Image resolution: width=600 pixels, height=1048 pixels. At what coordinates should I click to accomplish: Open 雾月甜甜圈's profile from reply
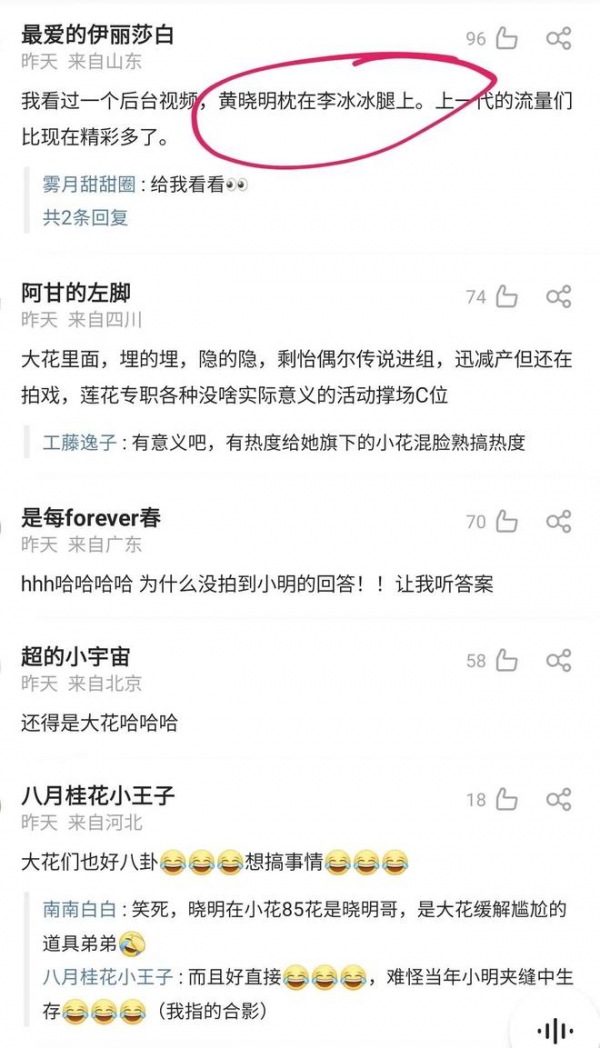[x=88, y=185]
